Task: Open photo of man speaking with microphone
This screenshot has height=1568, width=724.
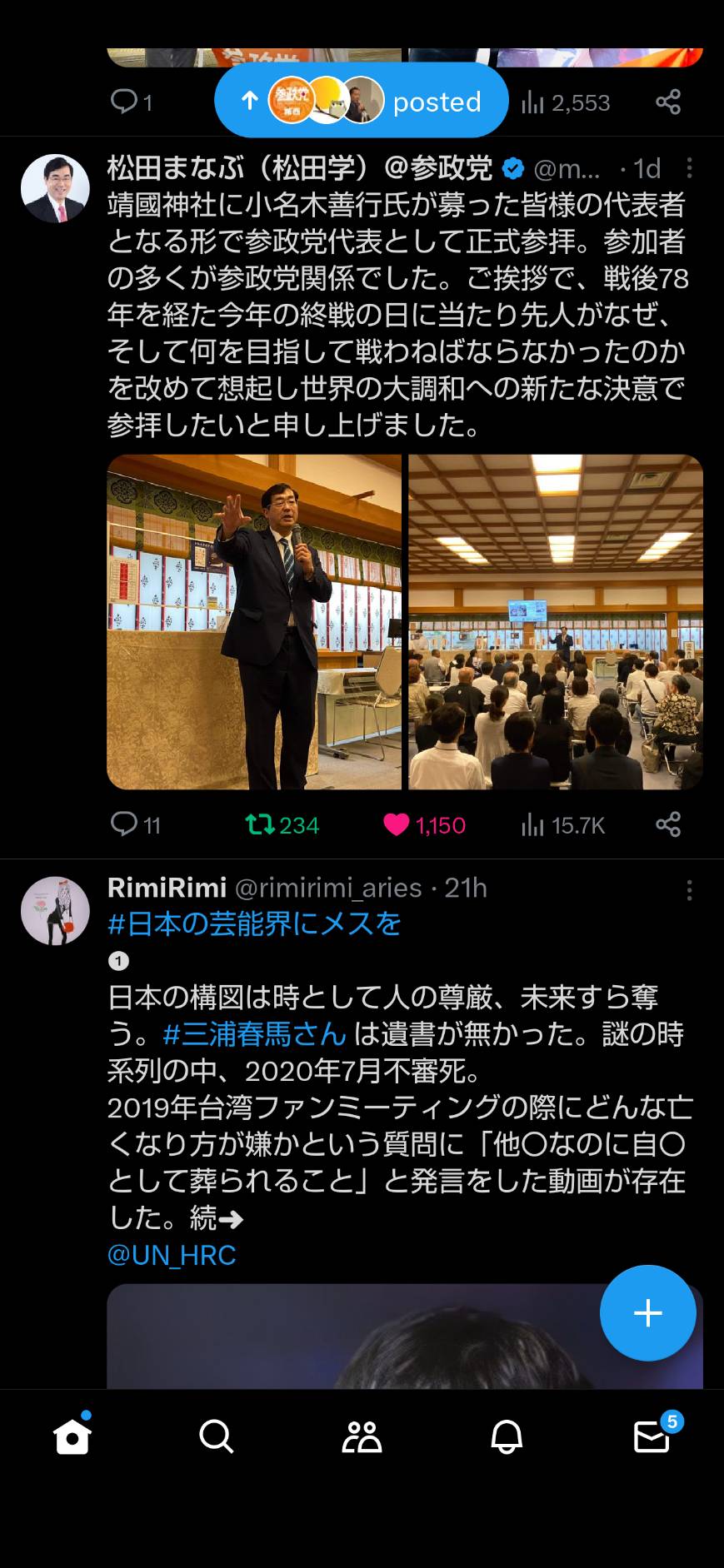Action: [x=254, y=622]
